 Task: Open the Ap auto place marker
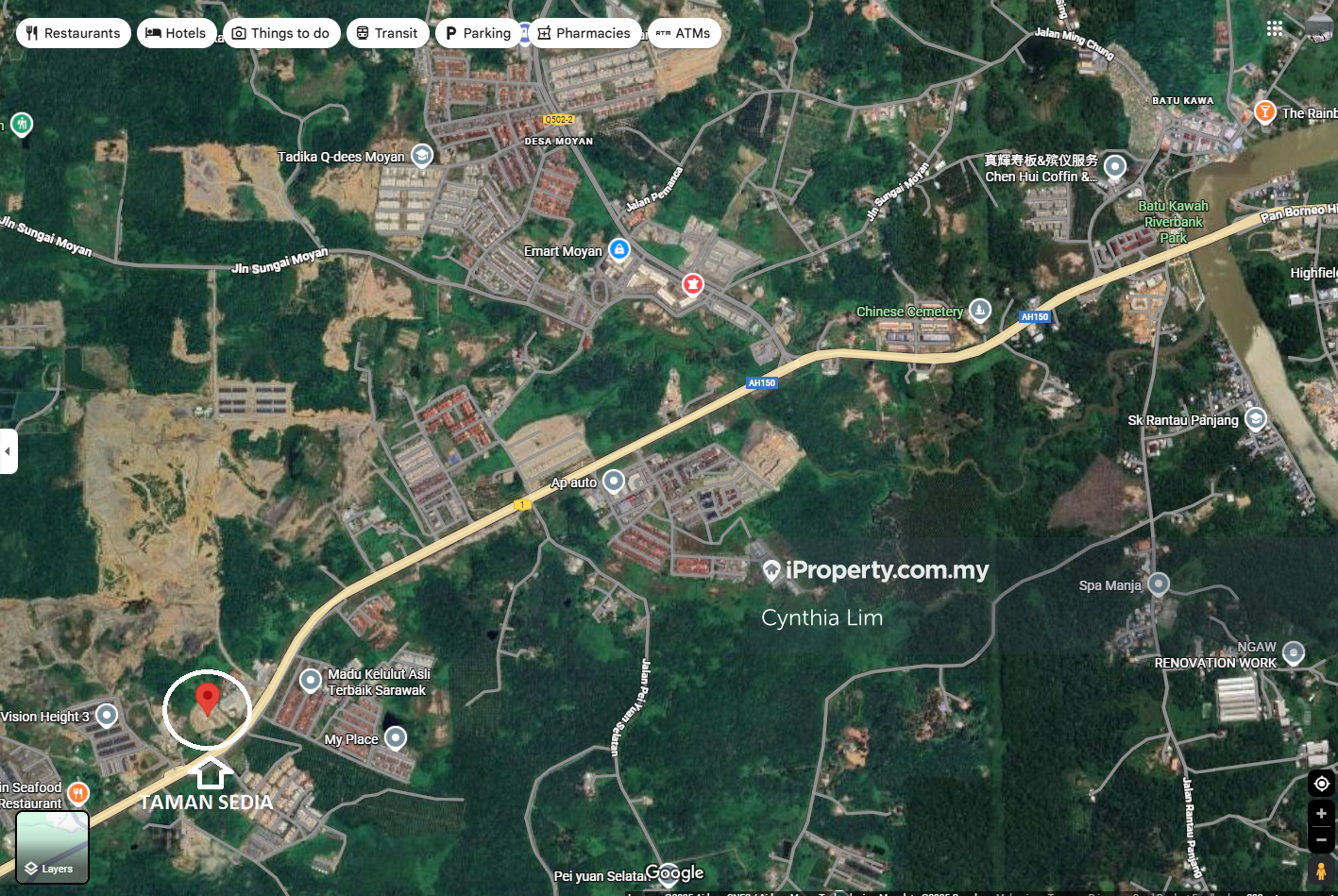(614, 482)
